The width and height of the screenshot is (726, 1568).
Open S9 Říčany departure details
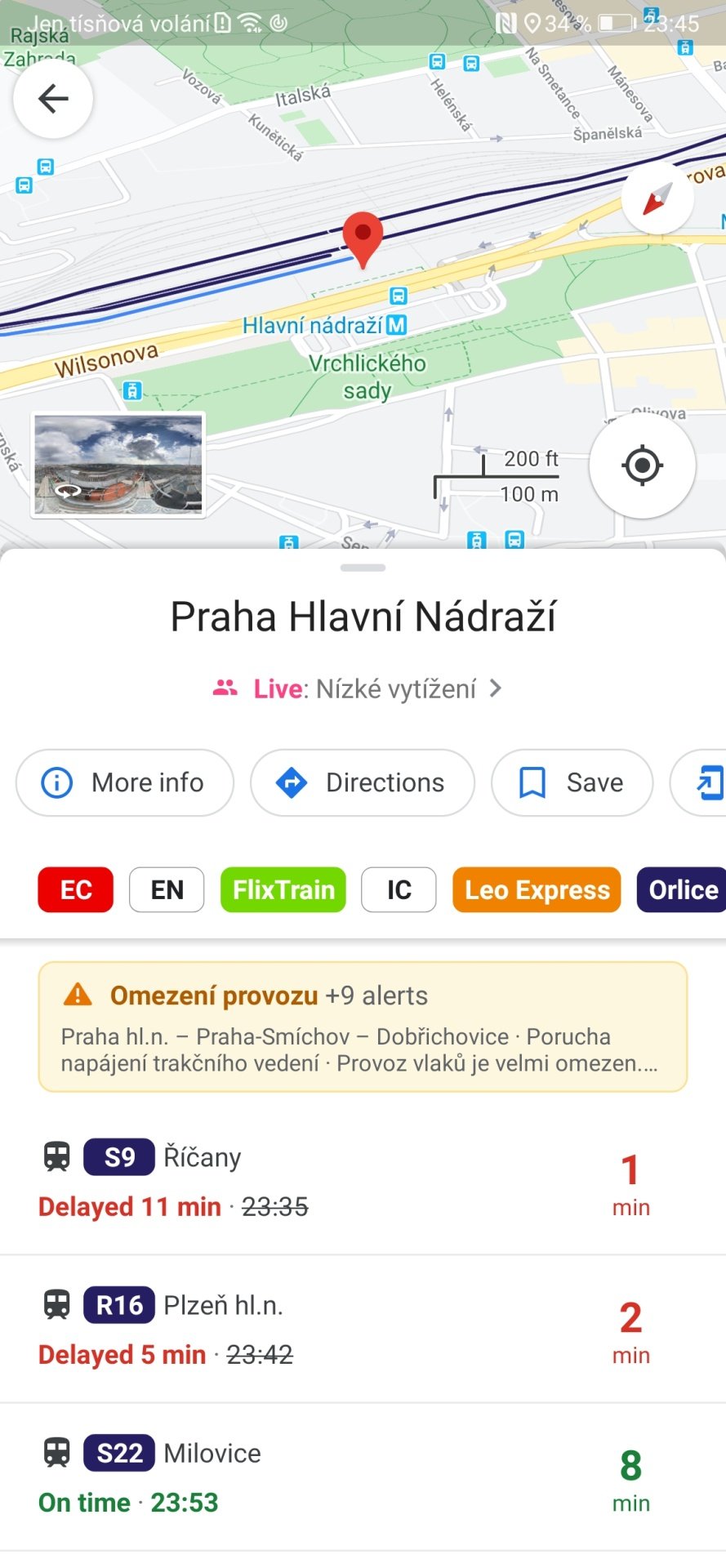(363, 1182)
